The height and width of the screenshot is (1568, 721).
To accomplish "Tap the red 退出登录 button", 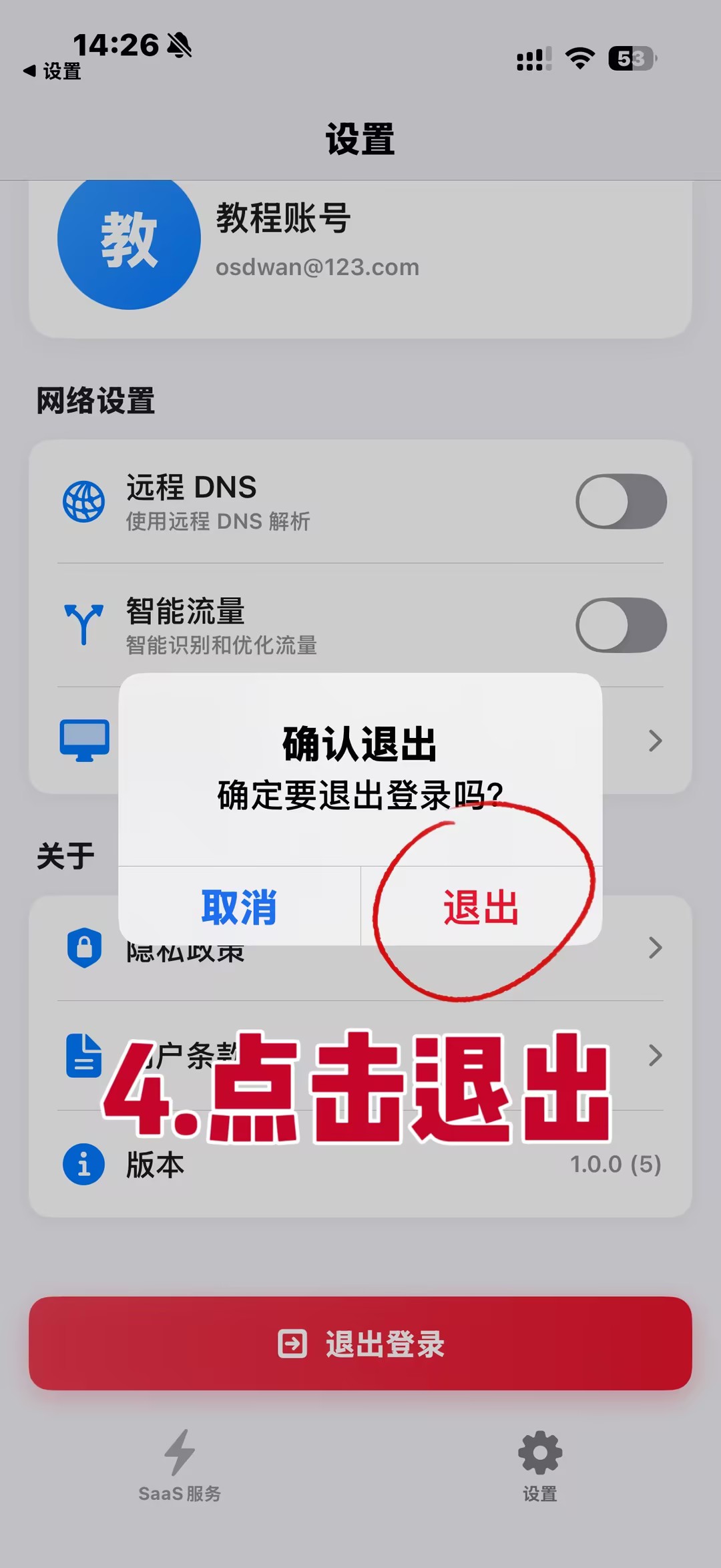I will click(x=360, y=1344).
